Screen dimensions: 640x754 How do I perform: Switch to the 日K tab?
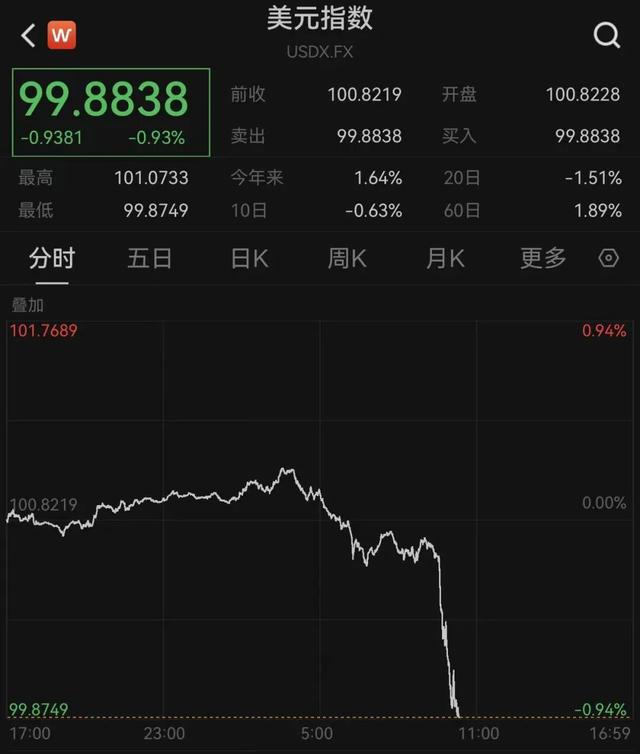250,258
